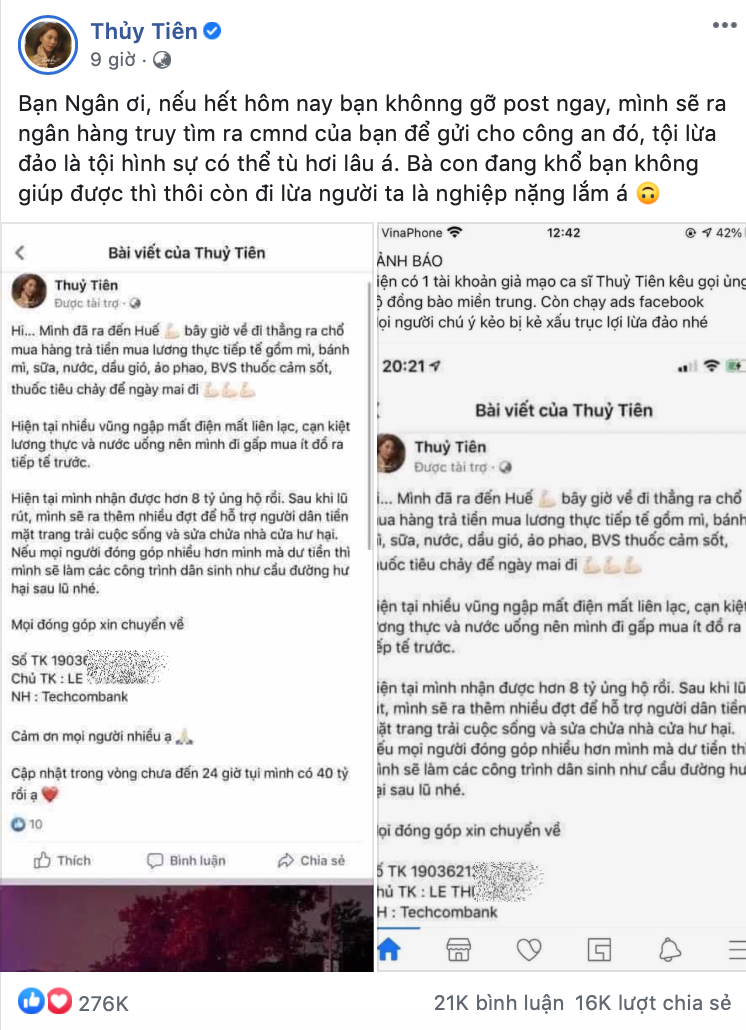Open the right attached screenshot image

[561, 600]
